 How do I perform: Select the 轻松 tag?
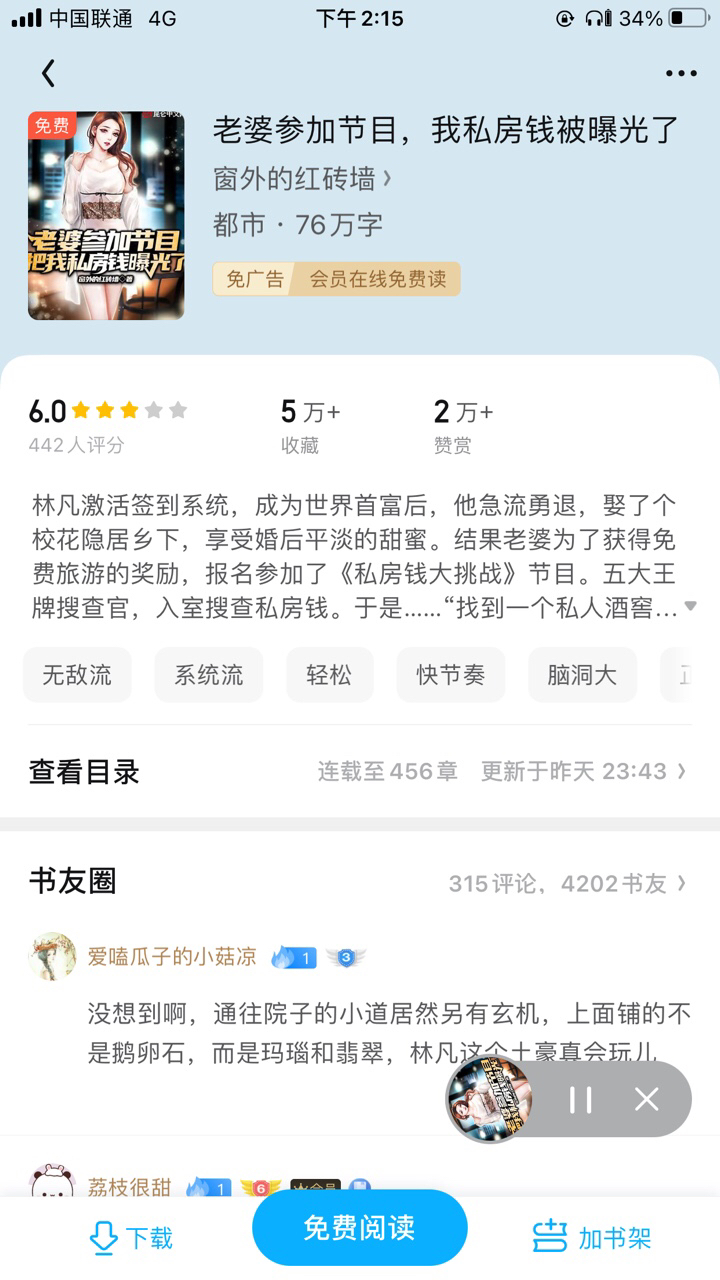(330, 675)
